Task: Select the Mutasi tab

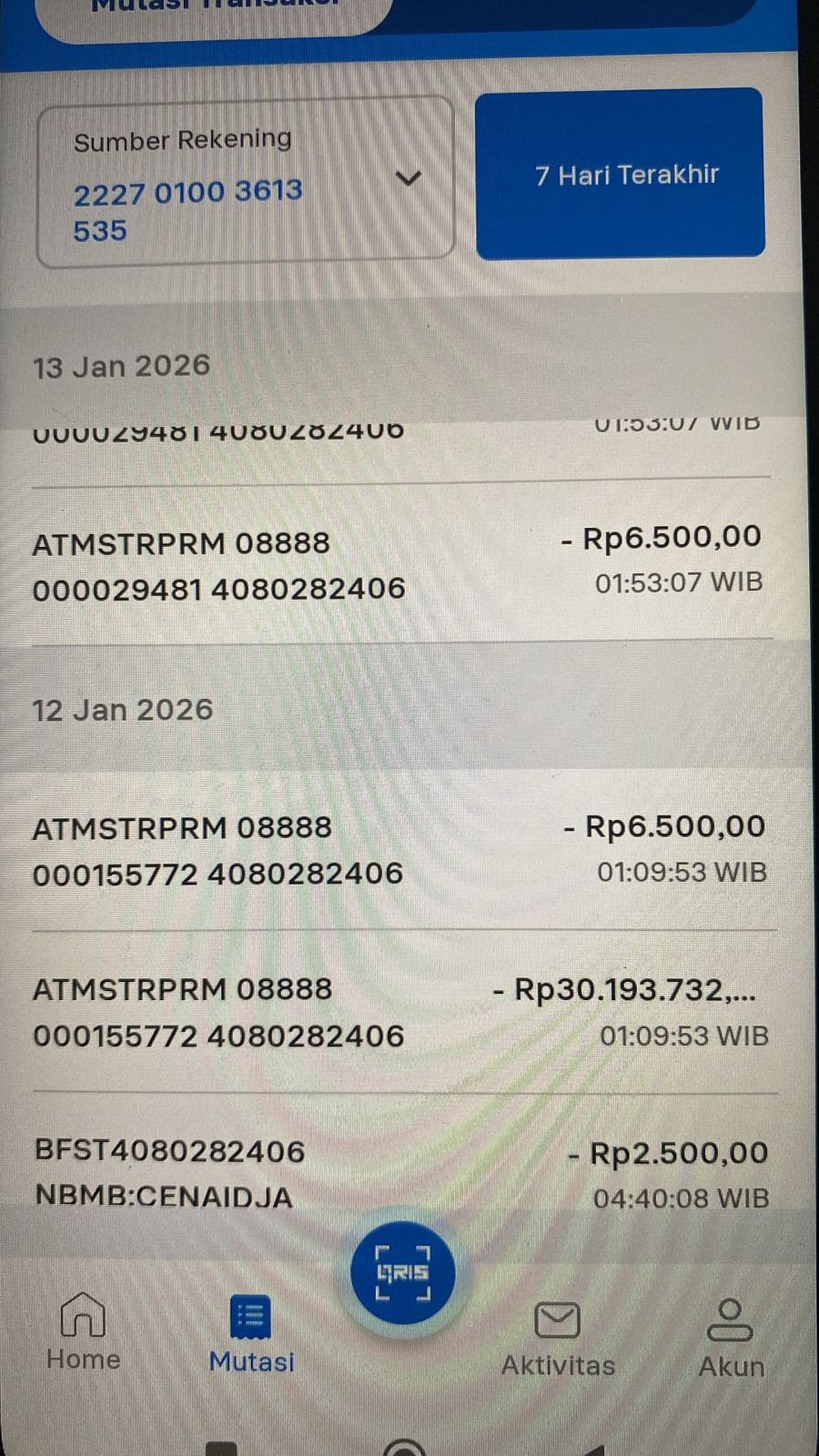Action: (x=251, y=1333)
